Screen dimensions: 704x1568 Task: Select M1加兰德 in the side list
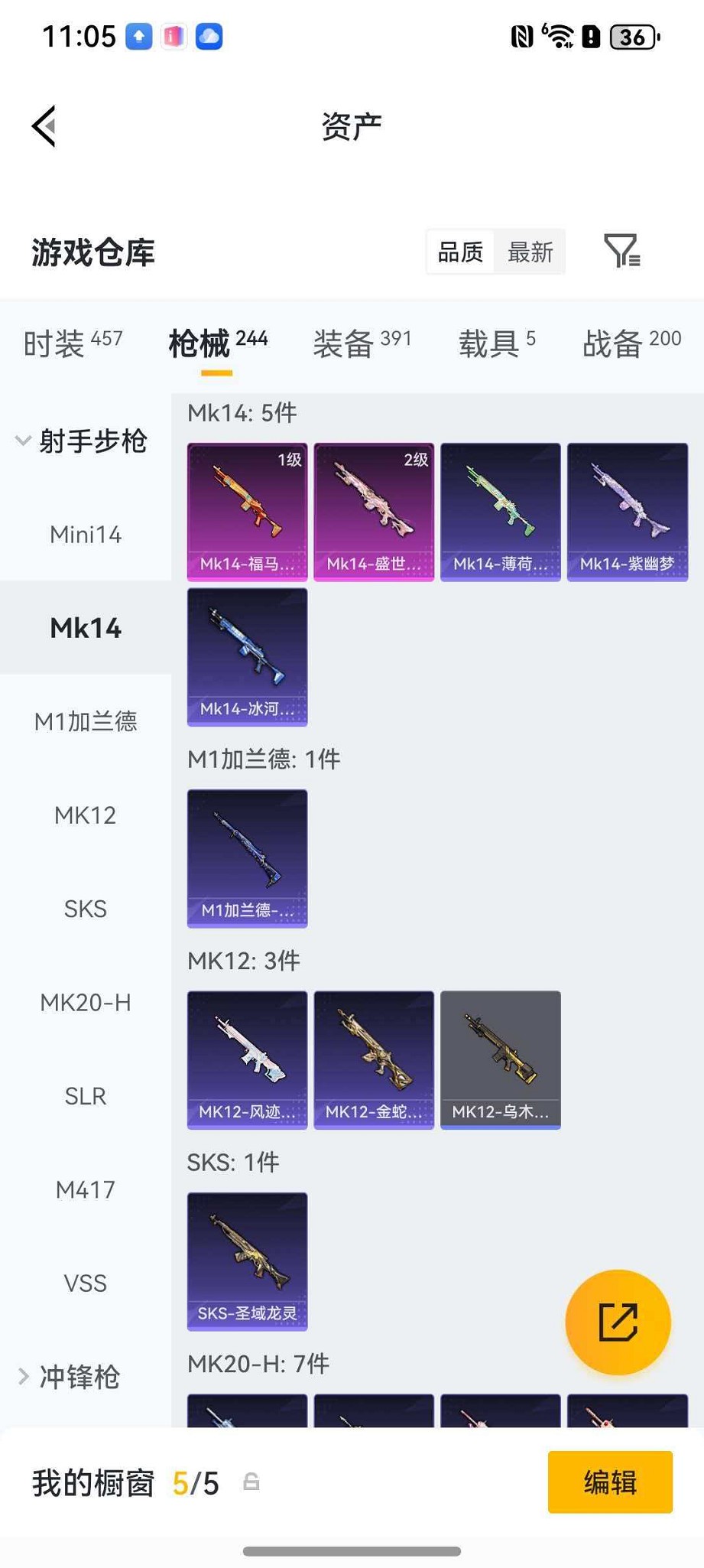coord(86,721)
